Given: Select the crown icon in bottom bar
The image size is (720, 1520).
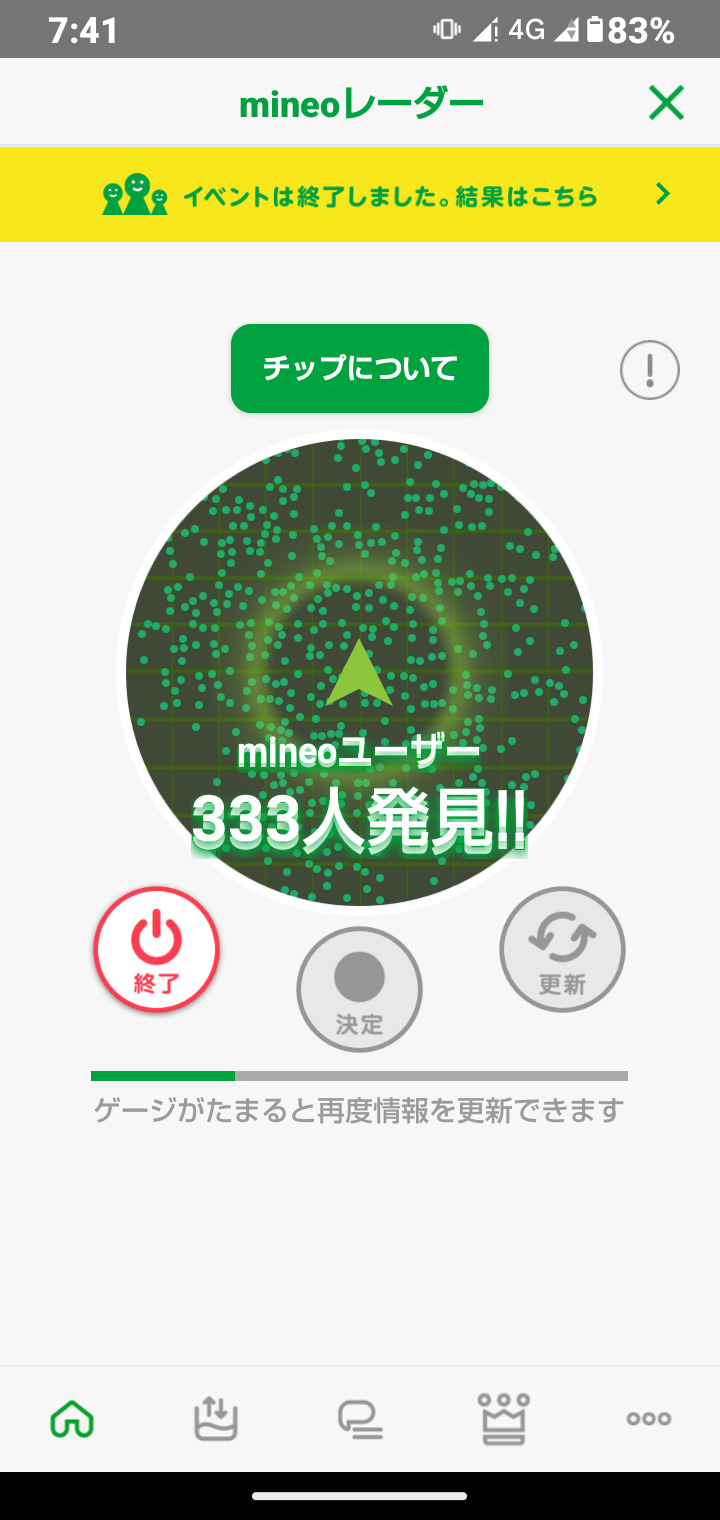Looking at the screenshot, I should 504,1418.
